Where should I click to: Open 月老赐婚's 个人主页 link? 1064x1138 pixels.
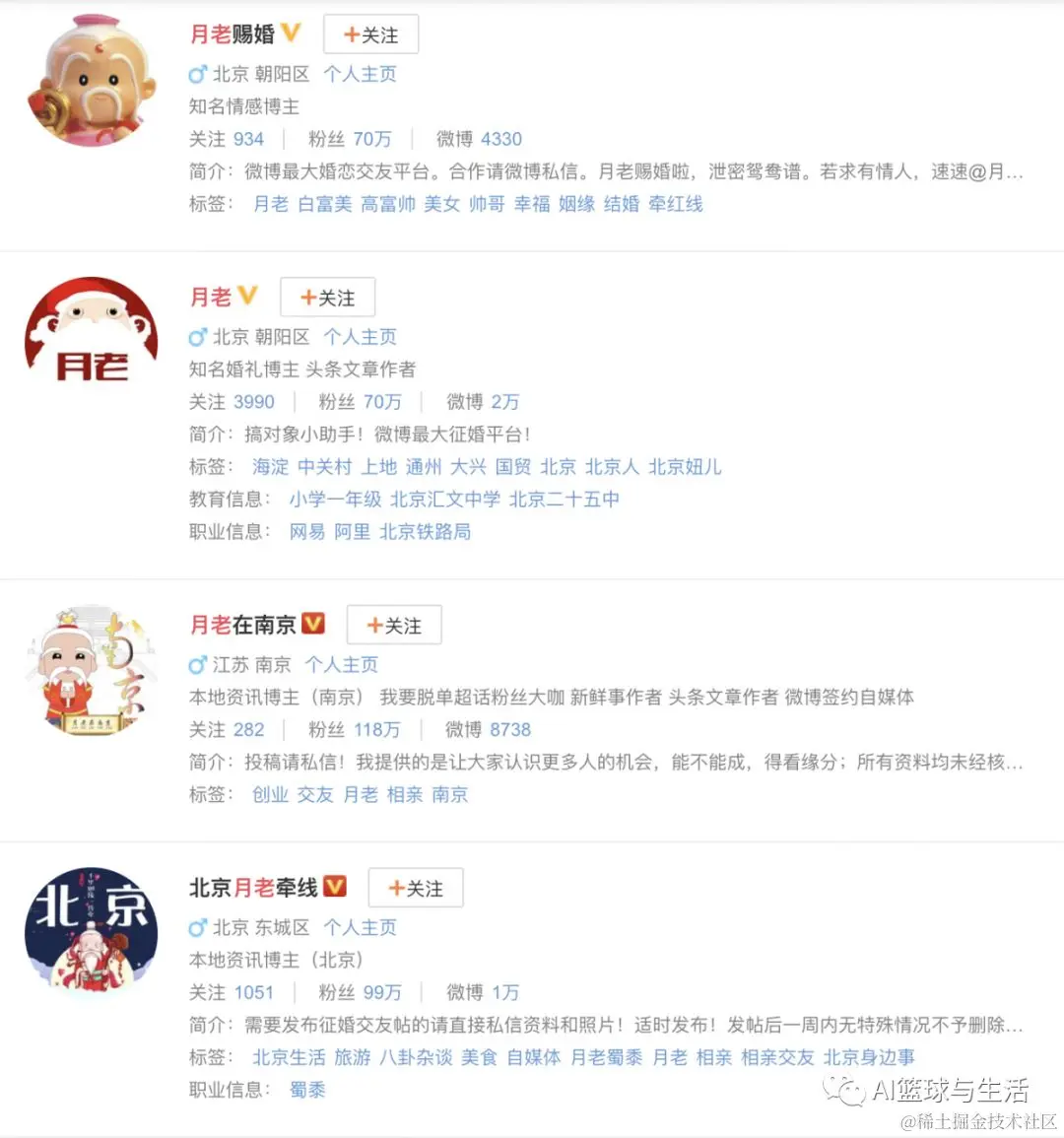(x=360, y=74)
